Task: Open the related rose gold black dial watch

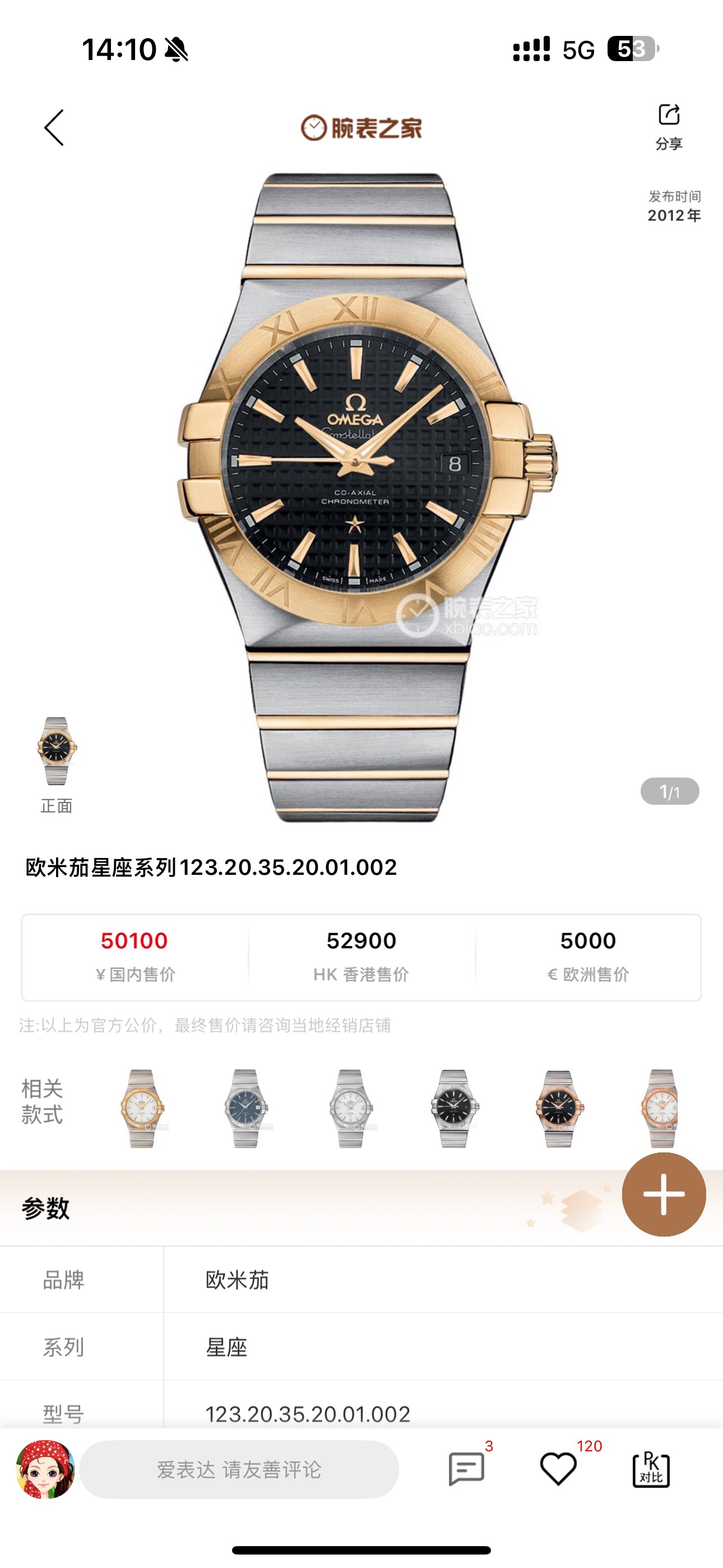Action: [559, 1108]
